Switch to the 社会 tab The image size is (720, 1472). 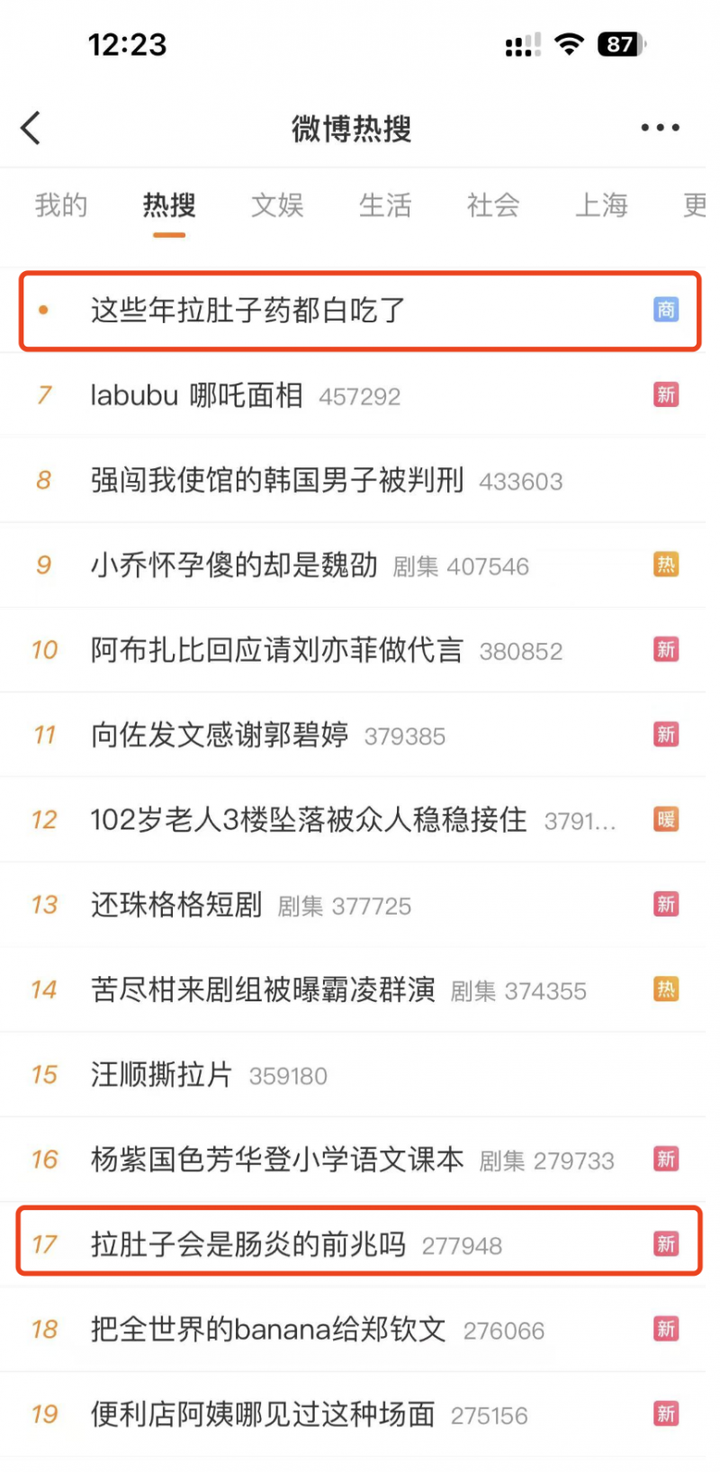tap(493, 206)
